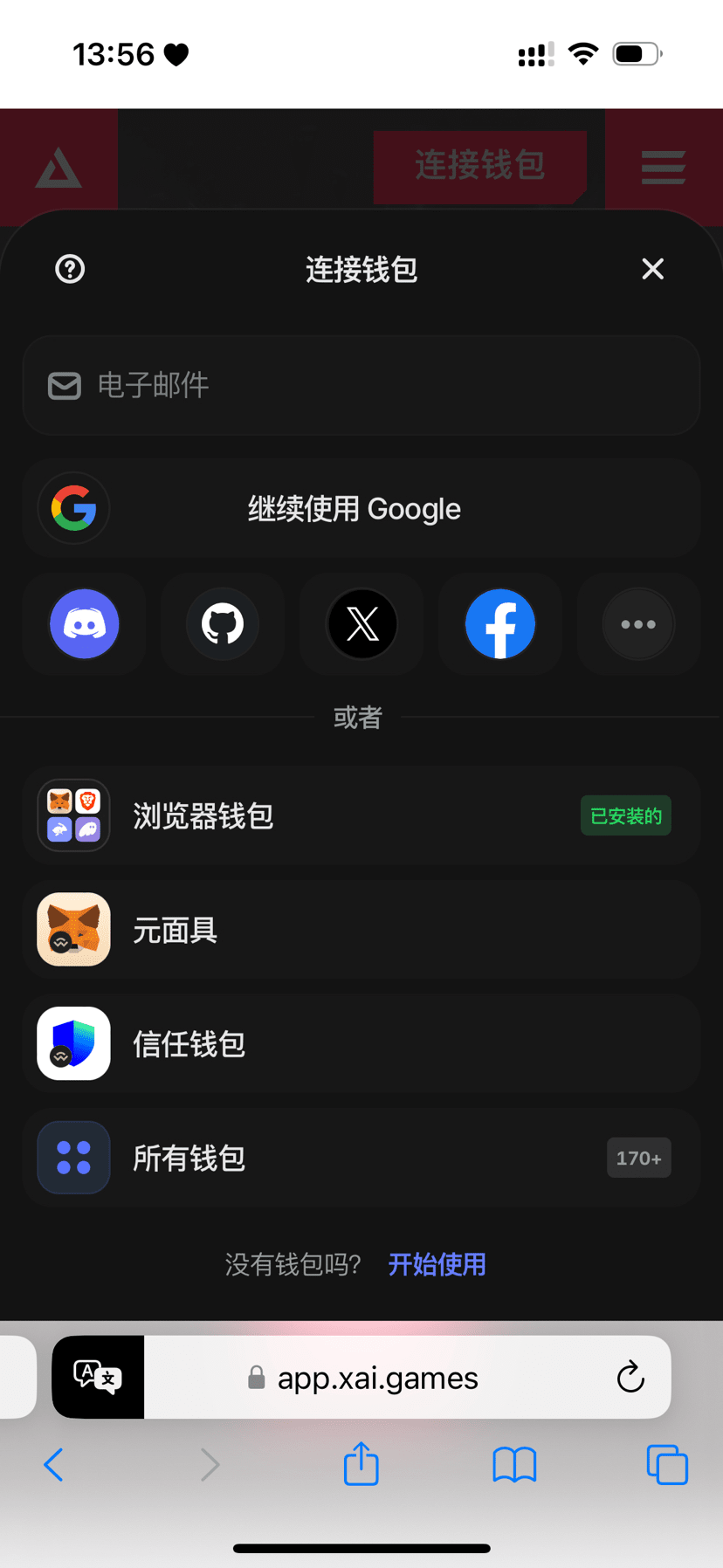The image size is (723, 1568).
Task: Focus the 电子邮件 email field
Action: (361, 385)
